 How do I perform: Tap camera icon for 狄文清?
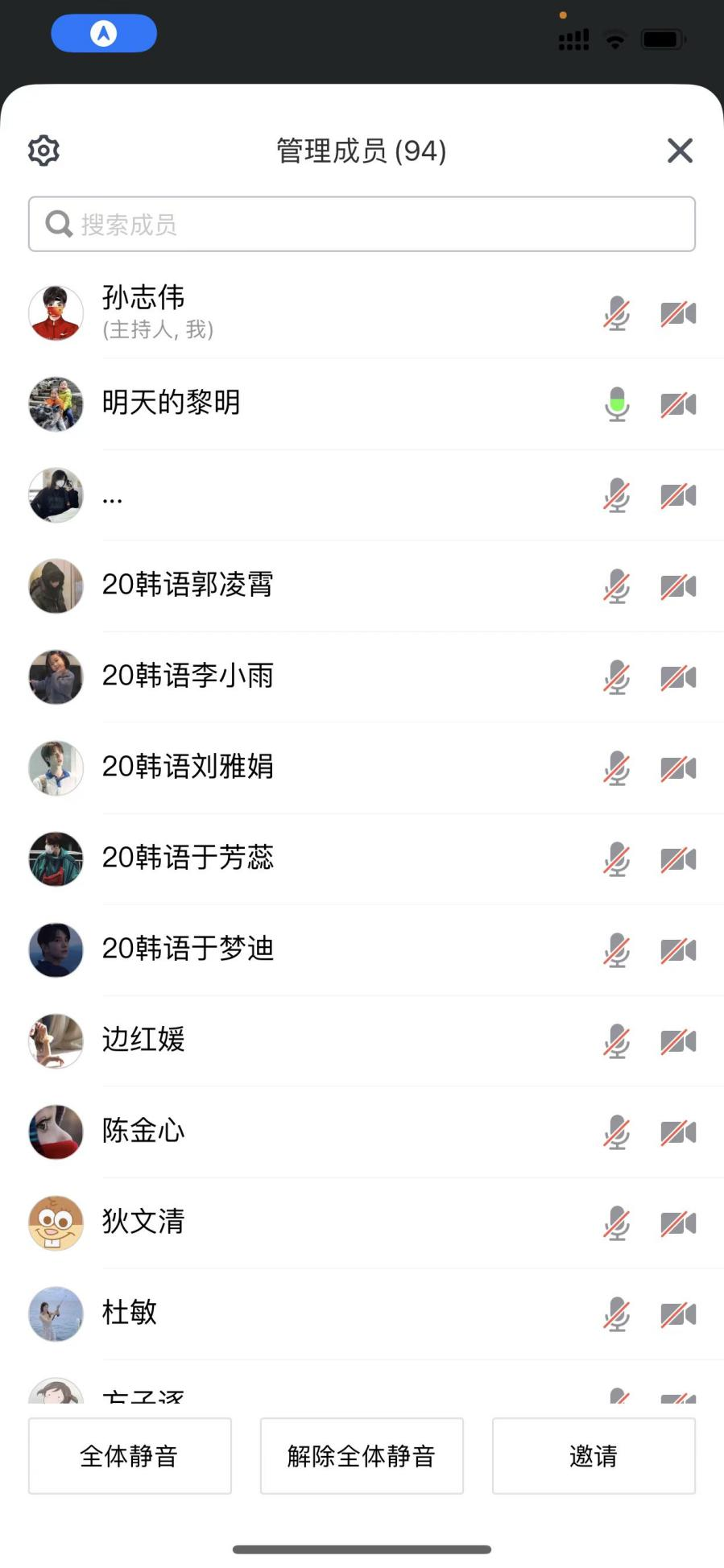click(x=678, y=1223)
